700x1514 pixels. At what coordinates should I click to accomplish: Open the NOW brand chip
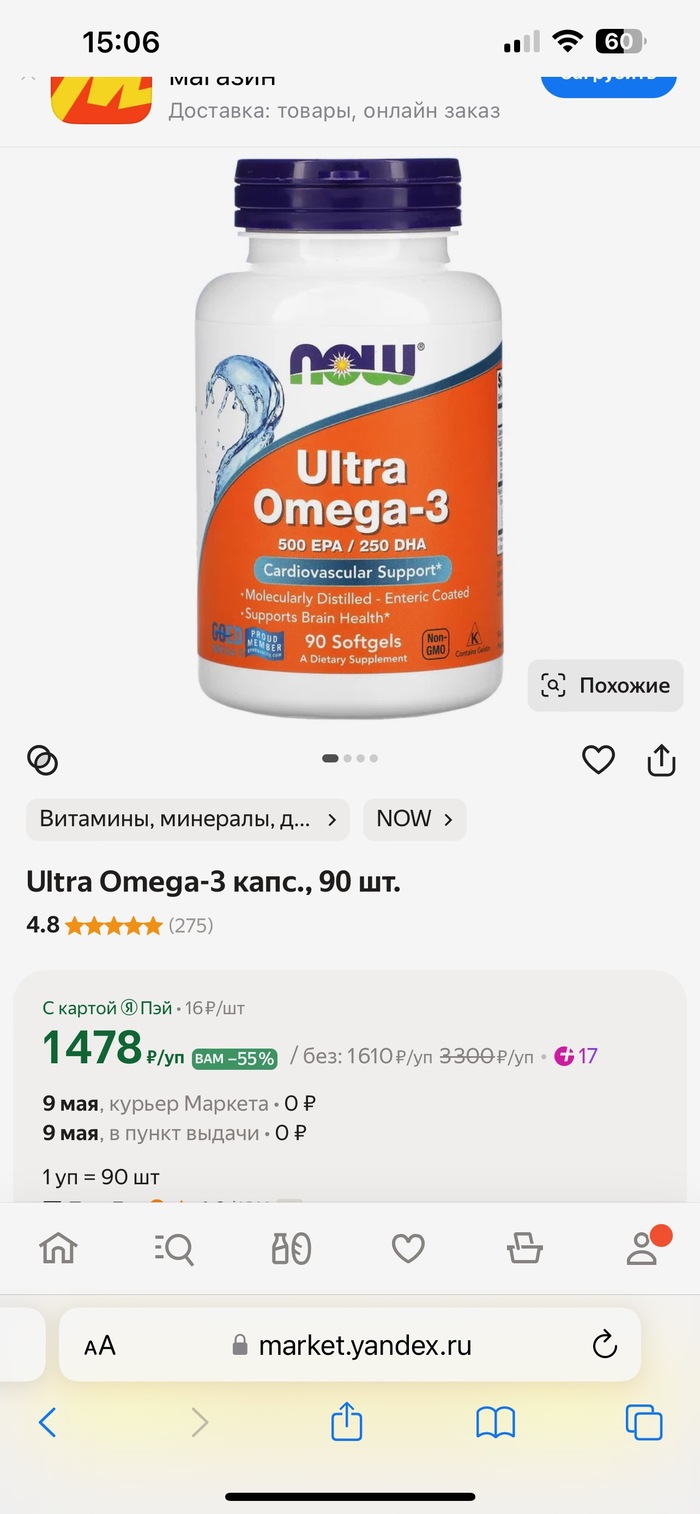[414, 819]
